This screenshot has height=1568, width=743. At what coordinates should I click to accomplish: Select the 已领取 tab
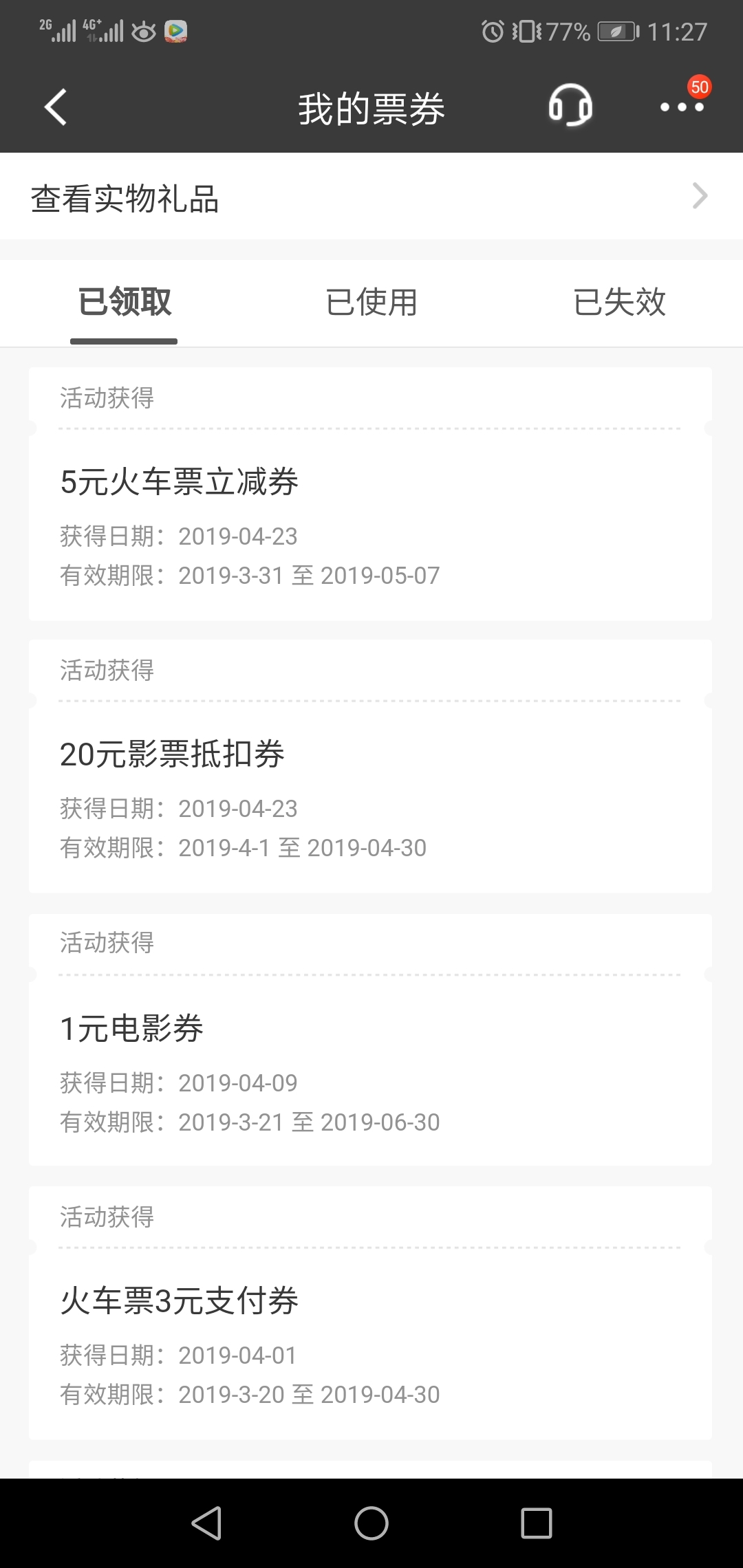click(125, 302)
